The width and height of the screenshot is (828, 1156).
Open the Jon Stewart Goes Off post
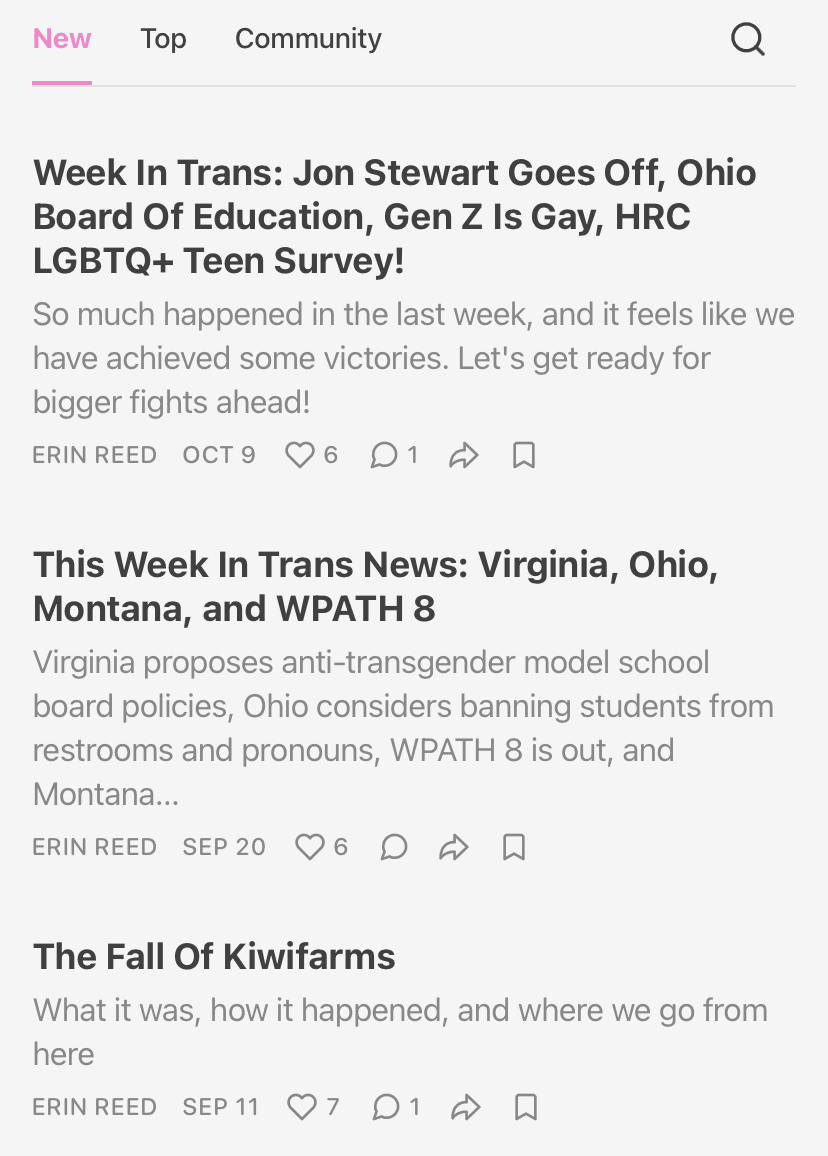click(x=394, y=216)
